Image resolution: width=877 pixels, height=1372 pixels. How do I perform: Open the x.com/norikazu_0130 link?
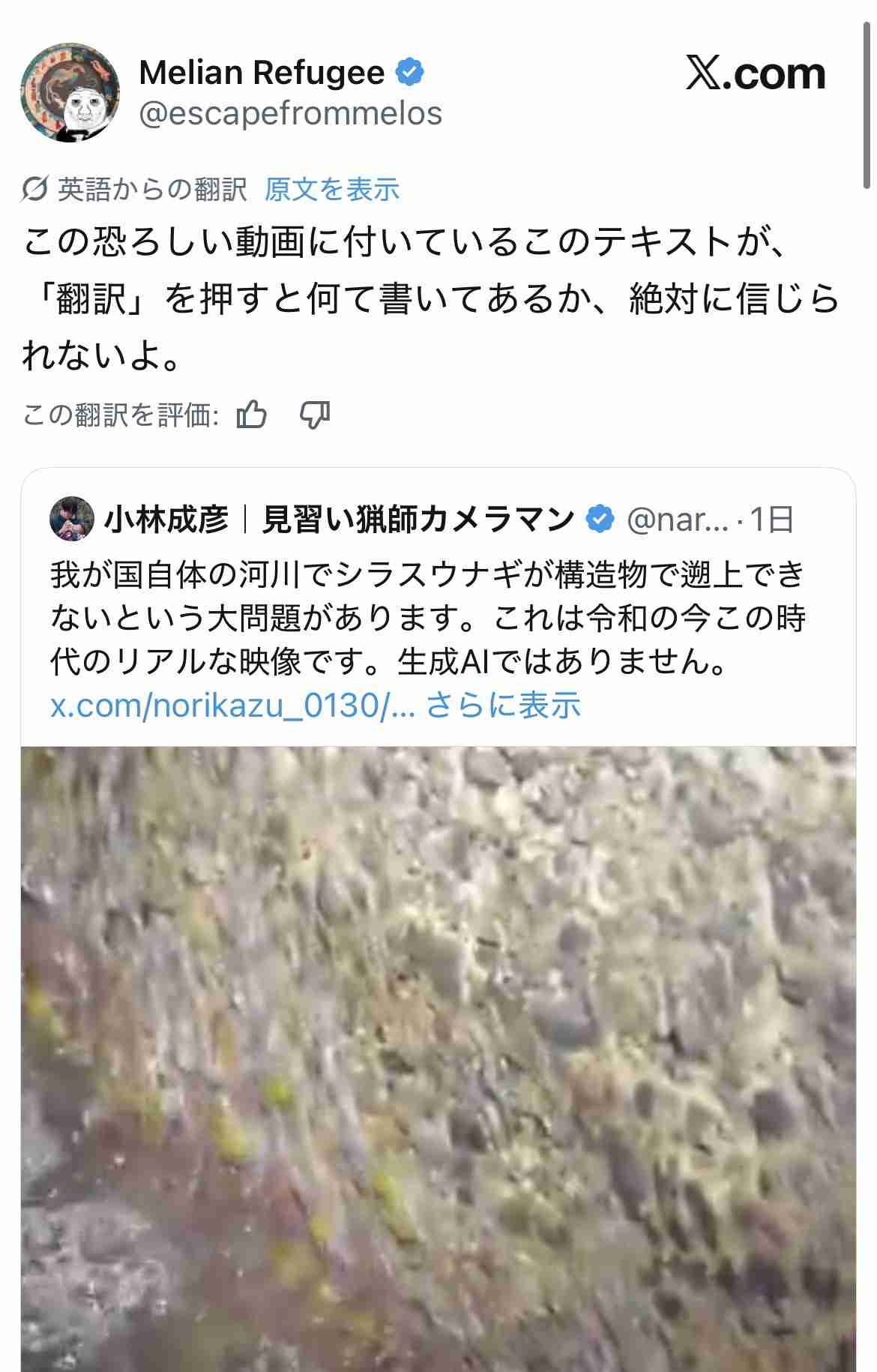click(232, 705)
